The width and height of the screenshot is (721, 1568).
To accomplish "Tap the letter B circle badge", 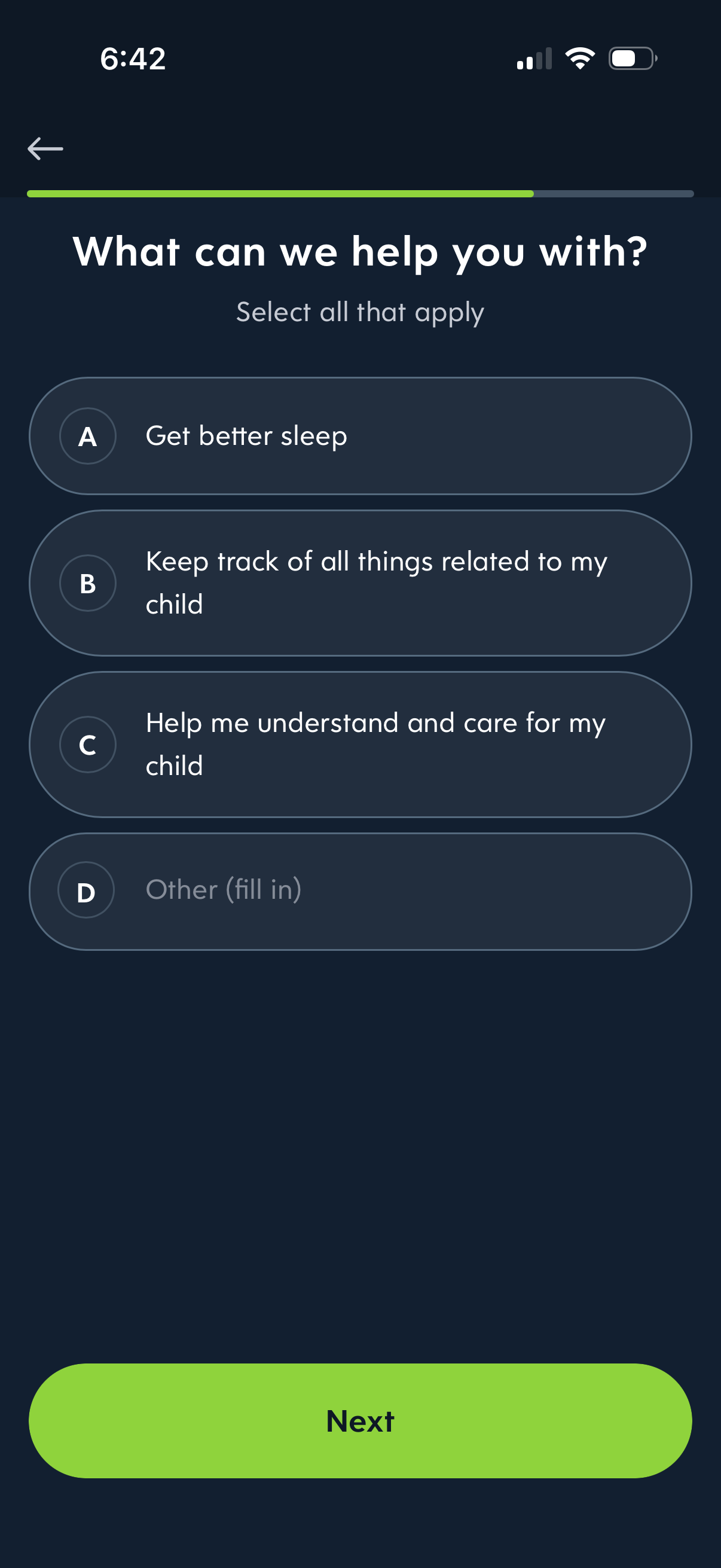I will [x=87, y=583].
